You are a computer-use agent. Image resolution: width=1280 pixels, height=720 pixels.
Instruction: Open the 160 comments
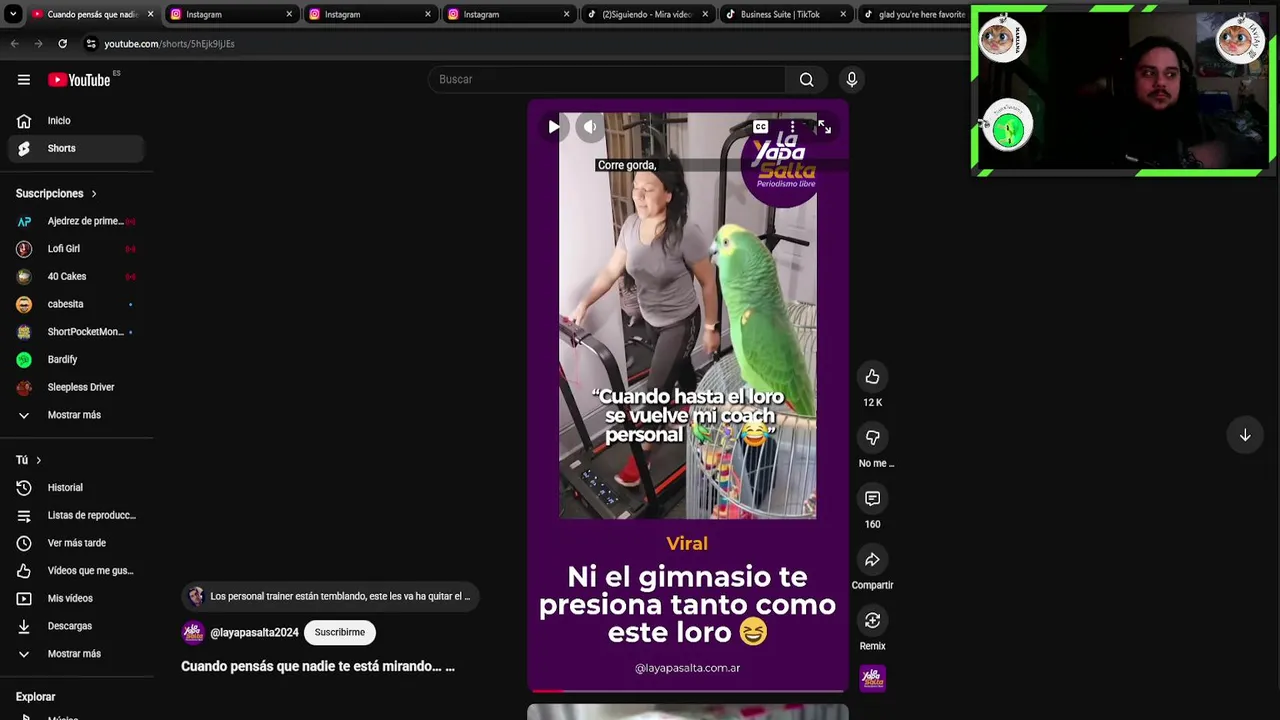[872, 499]
